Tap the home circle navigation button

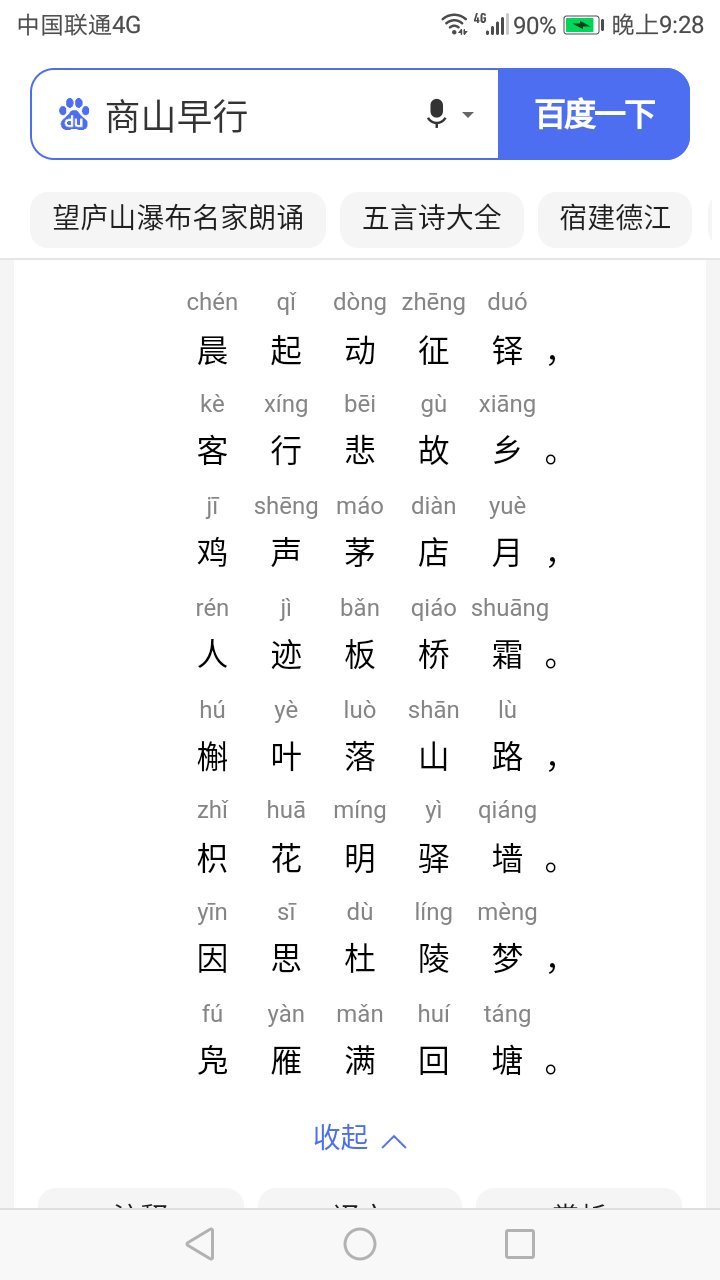pos(360,1244)
